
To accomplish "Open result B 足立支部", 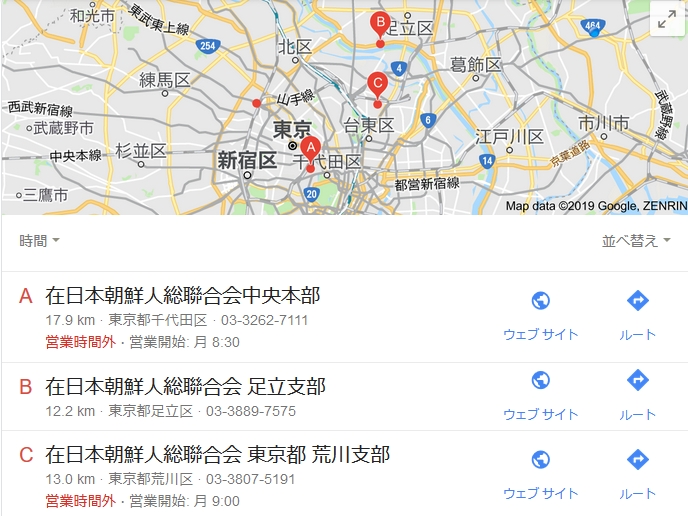I will [x=186, y=387].
